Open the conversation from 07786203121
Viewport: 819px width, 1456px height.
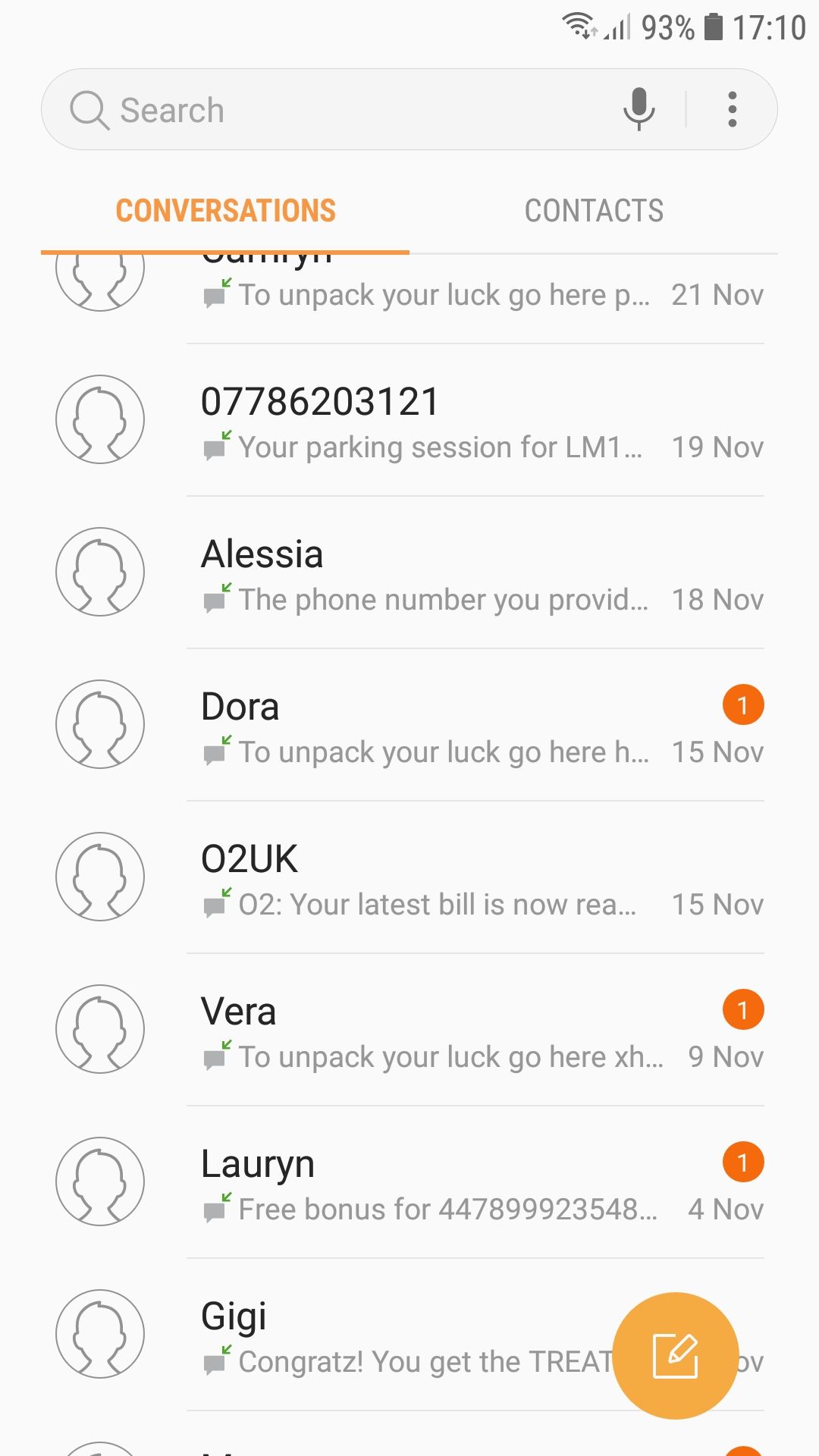[x=425, y=419]
